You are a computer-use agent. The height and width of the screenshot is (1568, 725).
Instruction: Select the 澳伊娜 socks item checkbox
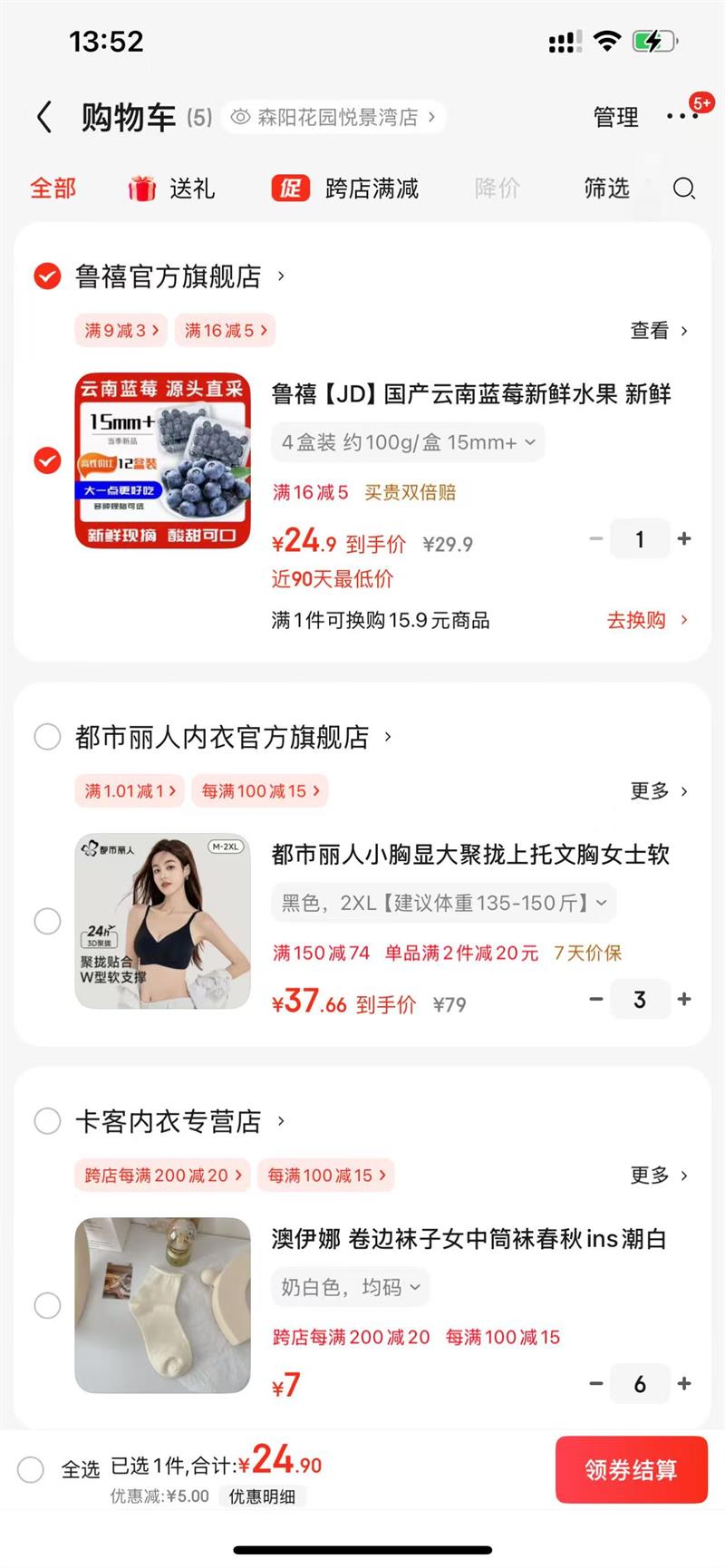click(47, 1305)
